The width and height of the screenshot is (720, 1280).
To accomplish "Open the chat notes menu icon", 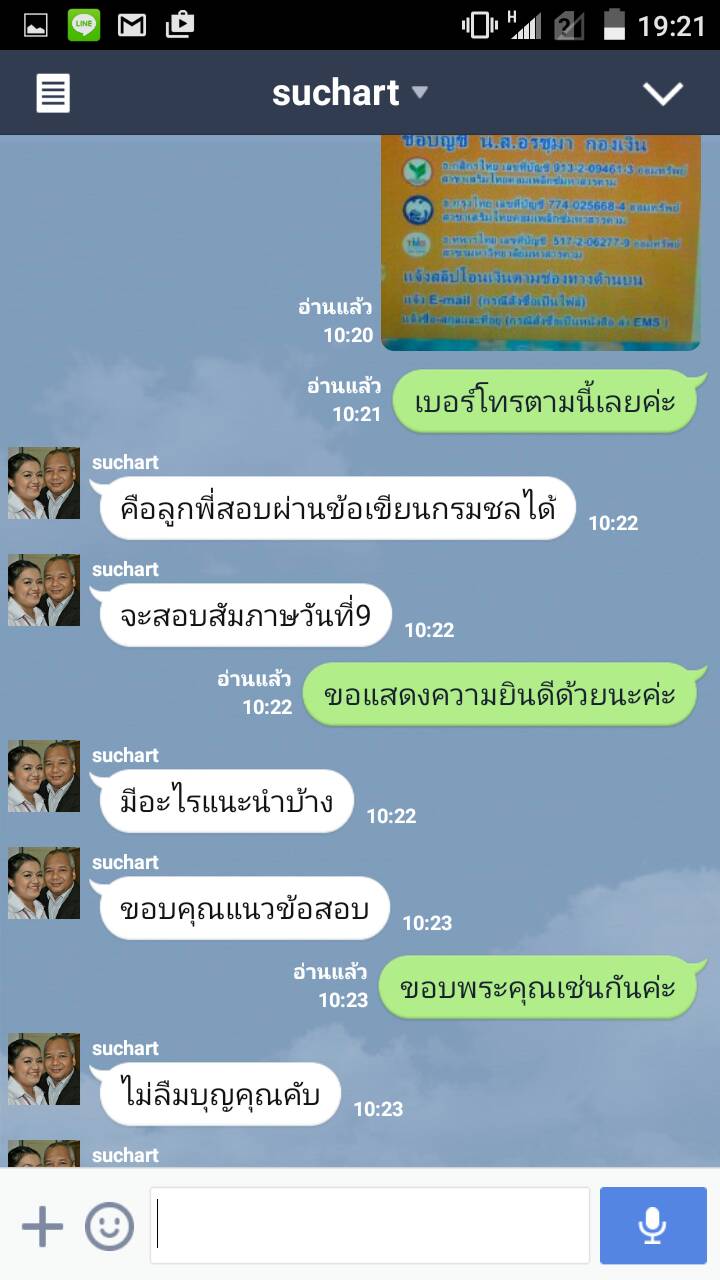I will (x=54, y=94).
